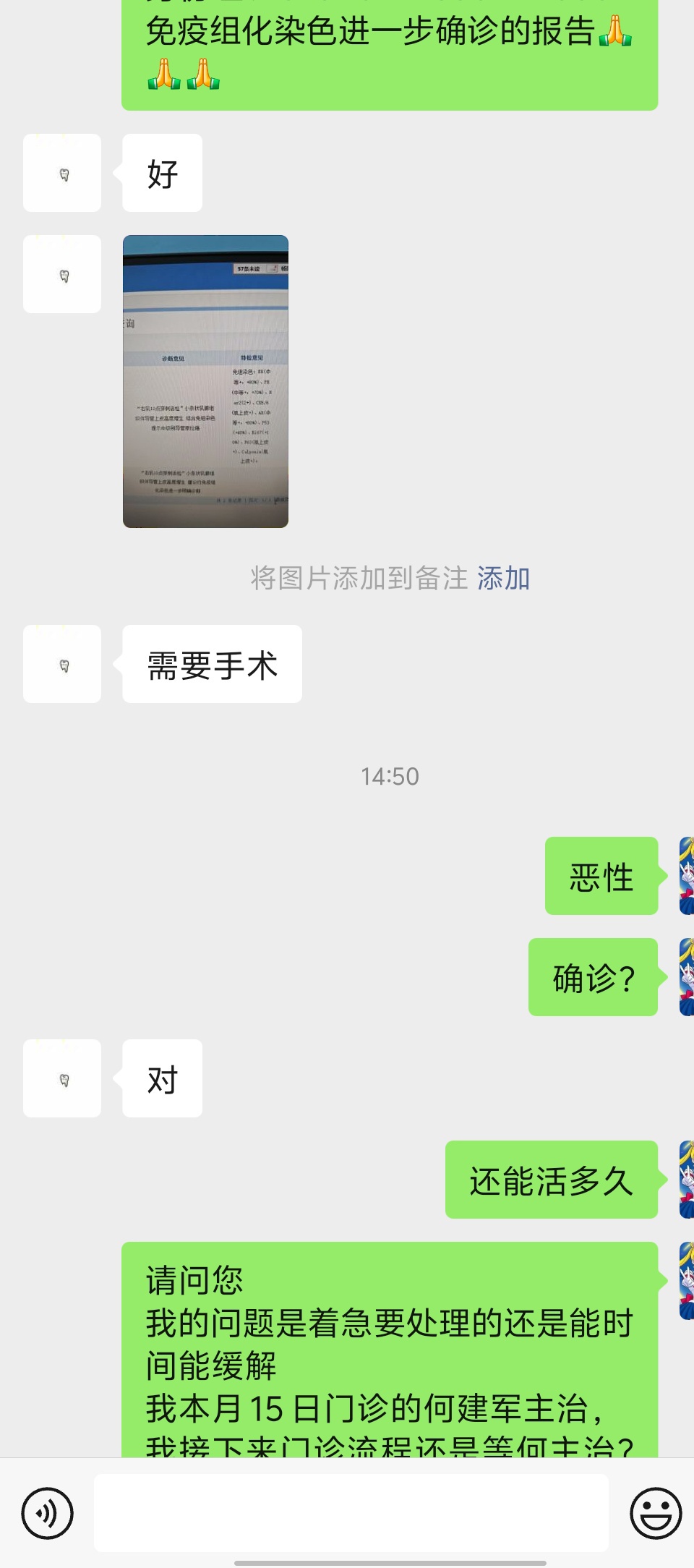The height and width of the screenshot is (1568, 694).
Task: Tap the 添加 link to add image to notes
Action: coord(503,579)
